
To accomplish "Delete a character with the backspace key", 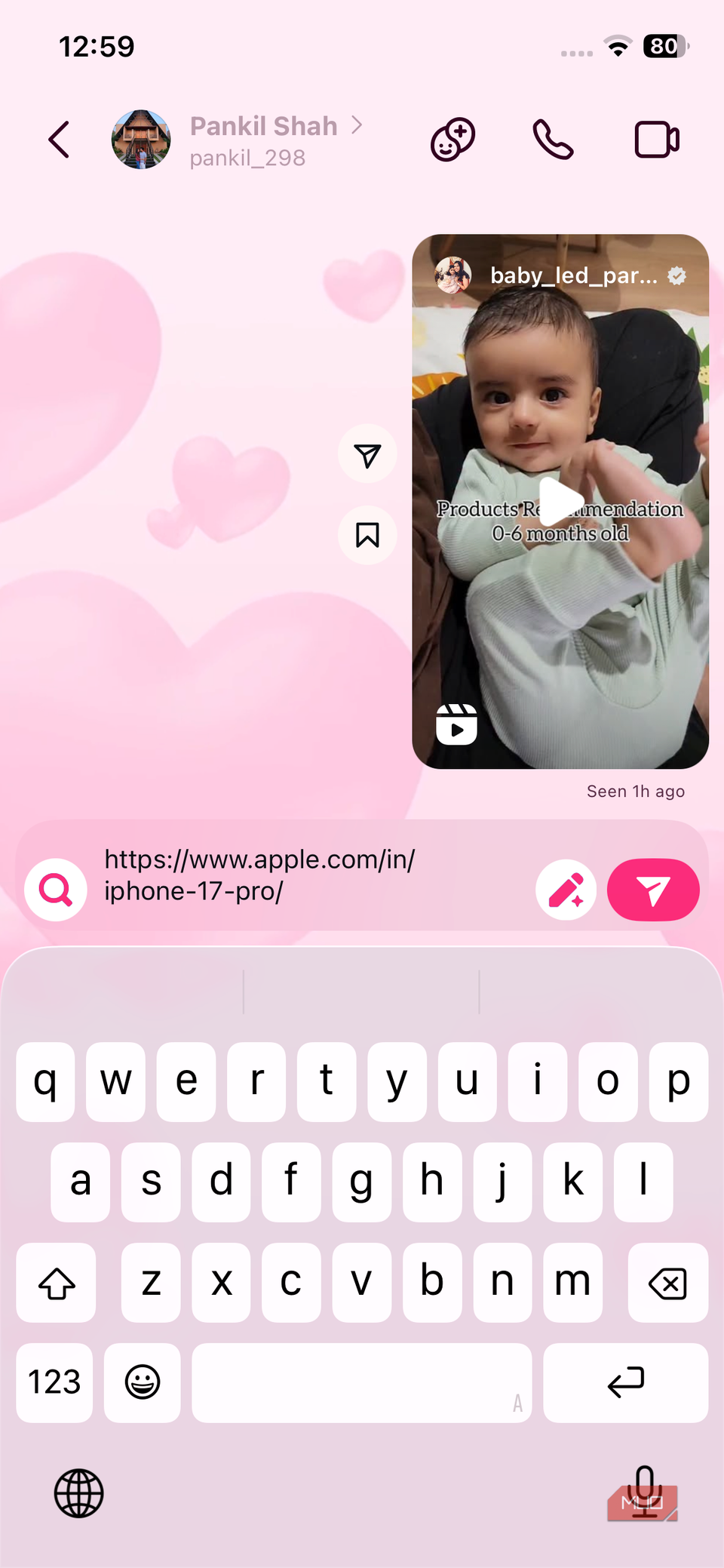I will point(667,1282).
